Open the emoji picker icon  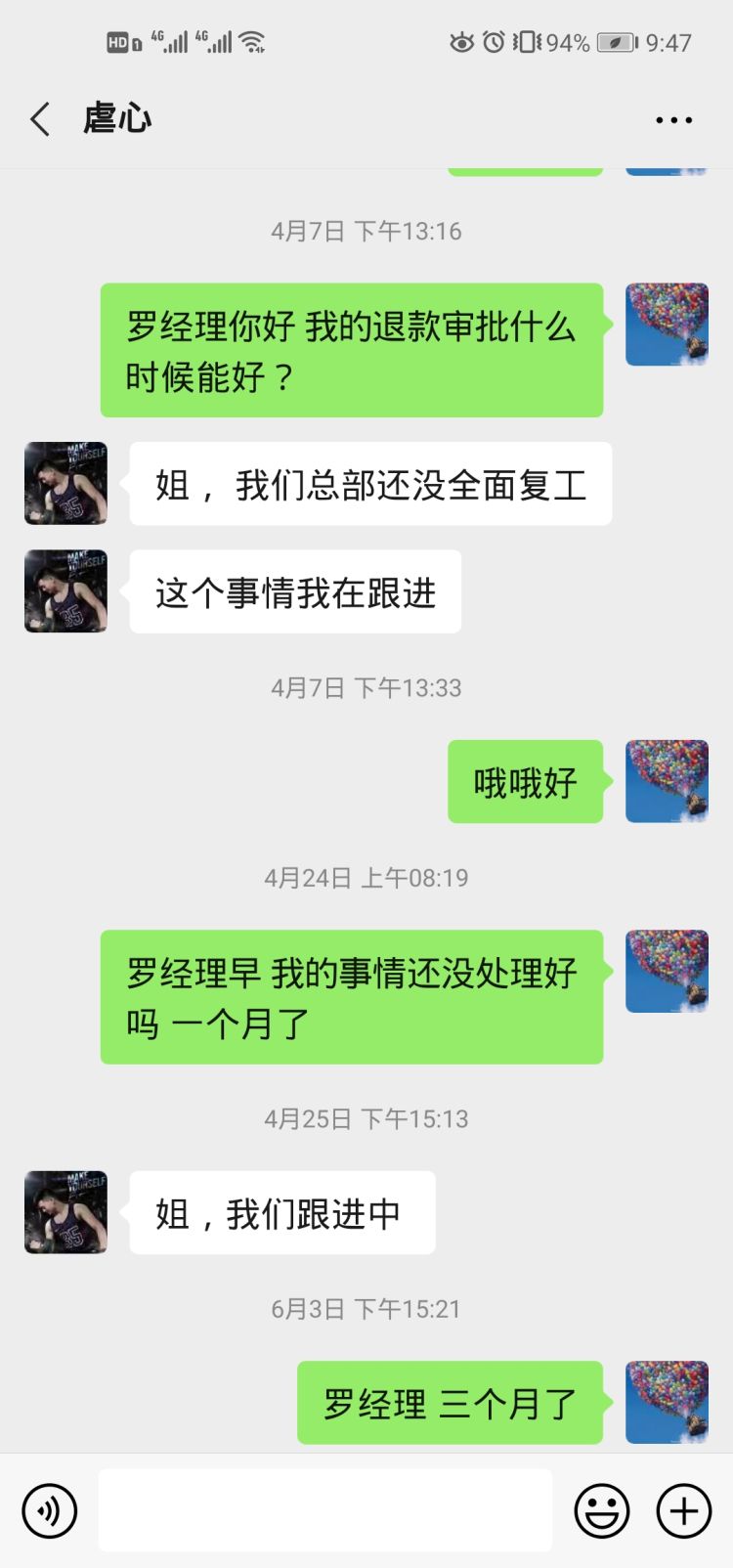[603, 1510]
